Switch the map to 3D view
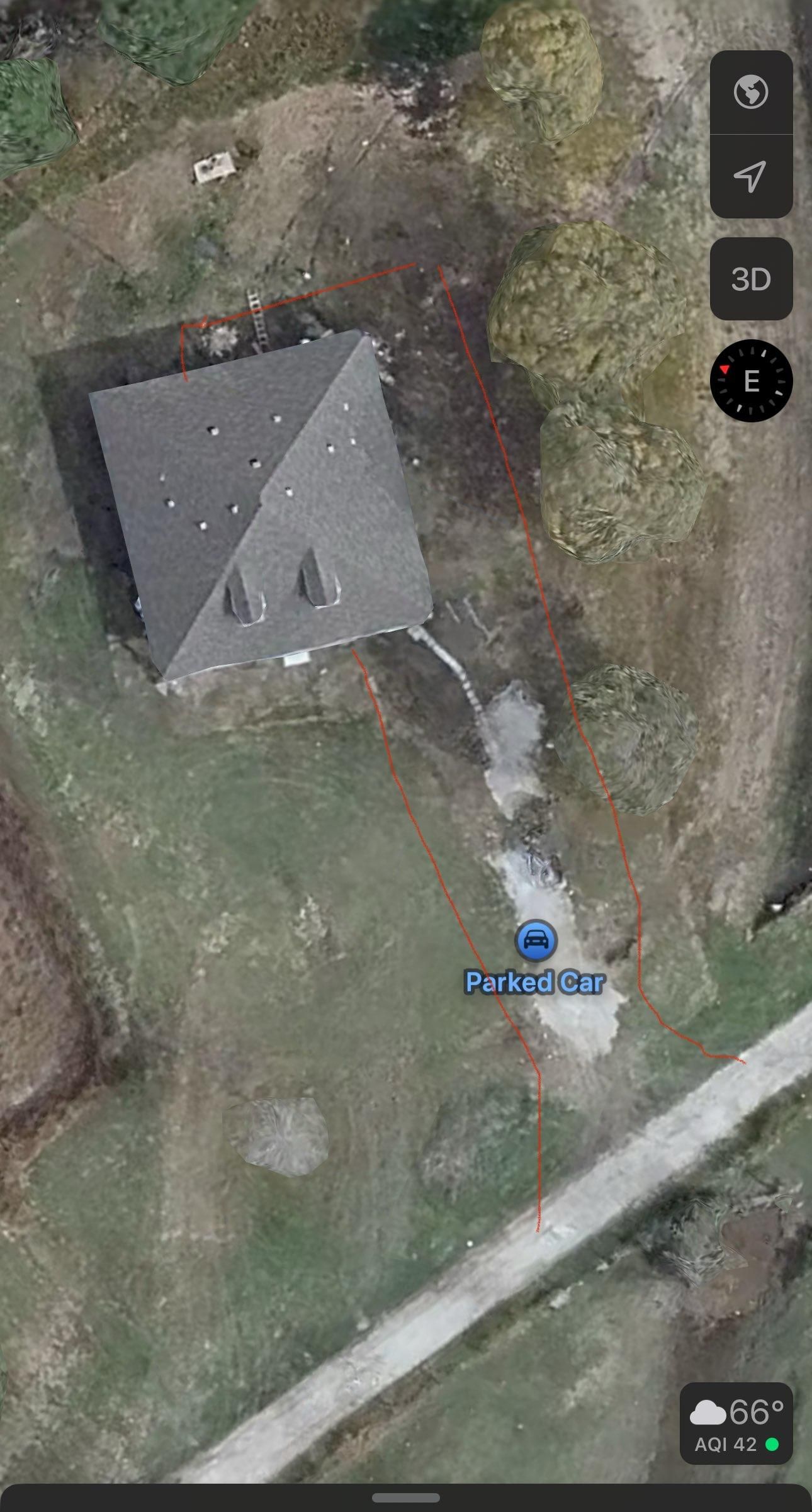The height and width of the screenshot is (1512, 812). 750,279
